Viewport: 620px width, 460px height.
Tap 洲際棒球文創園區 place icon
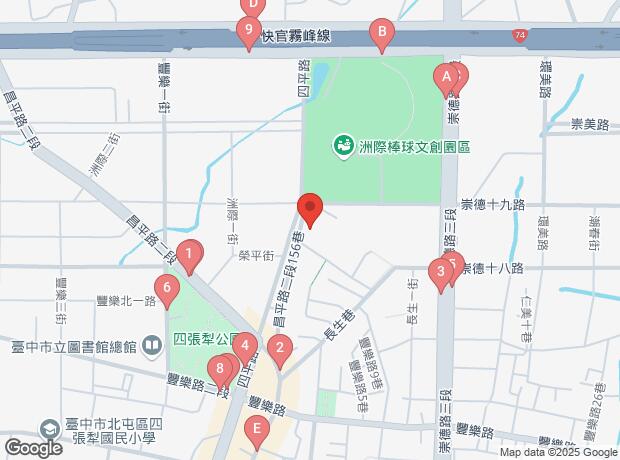[x=343, y=146]
